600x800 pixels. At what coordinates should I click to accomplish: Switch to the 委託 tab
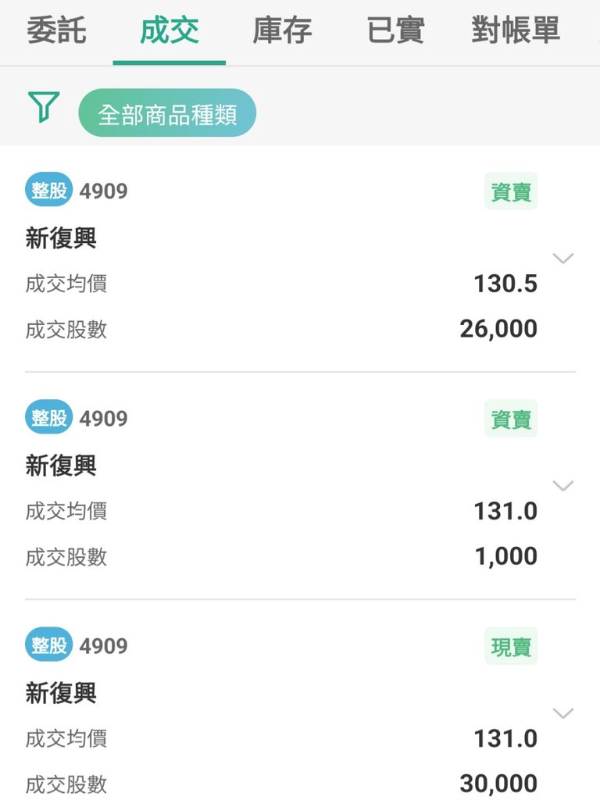coord(56,31)
